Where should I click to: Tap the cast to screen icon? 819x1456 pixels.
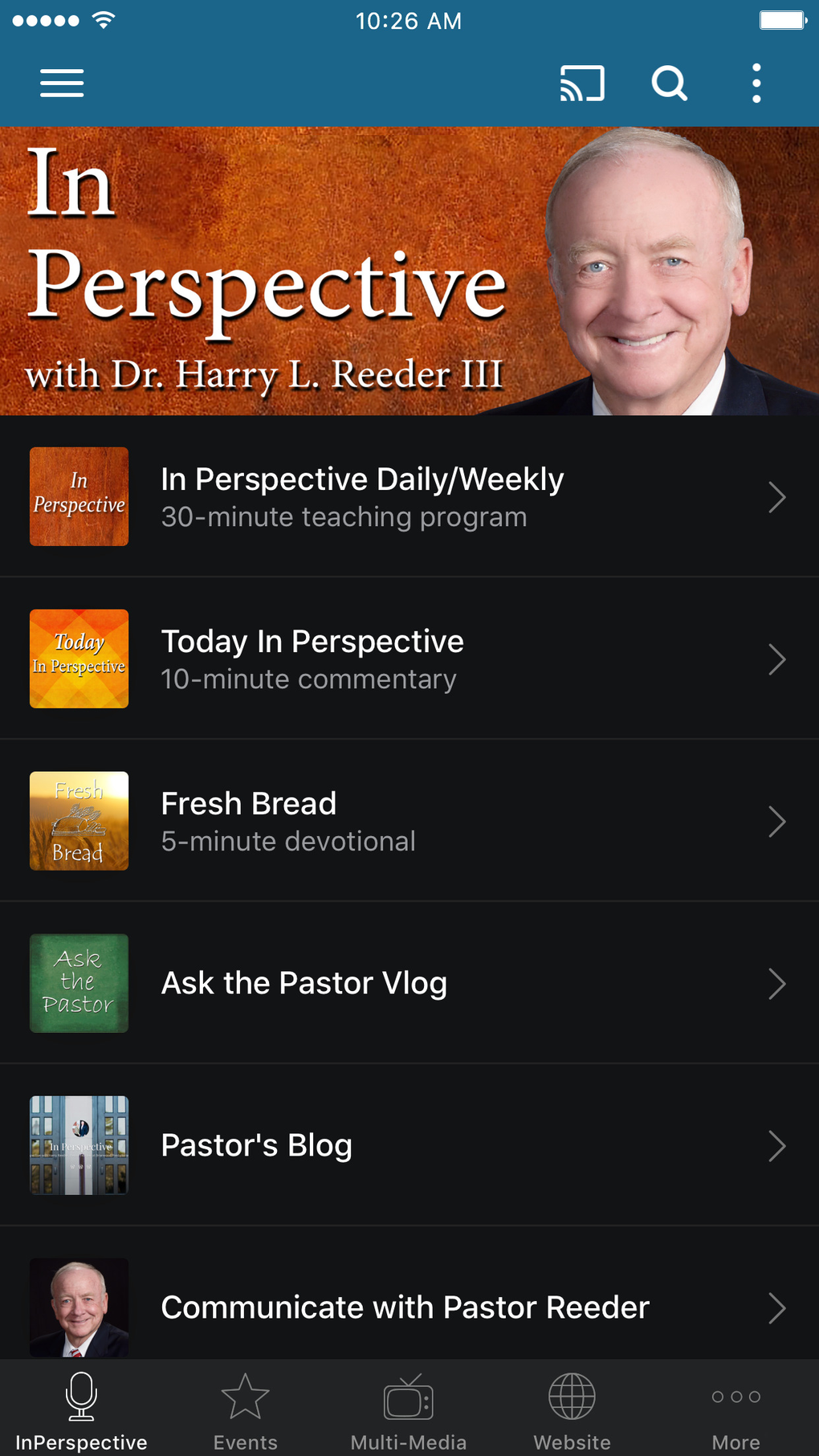click(582, 83)
